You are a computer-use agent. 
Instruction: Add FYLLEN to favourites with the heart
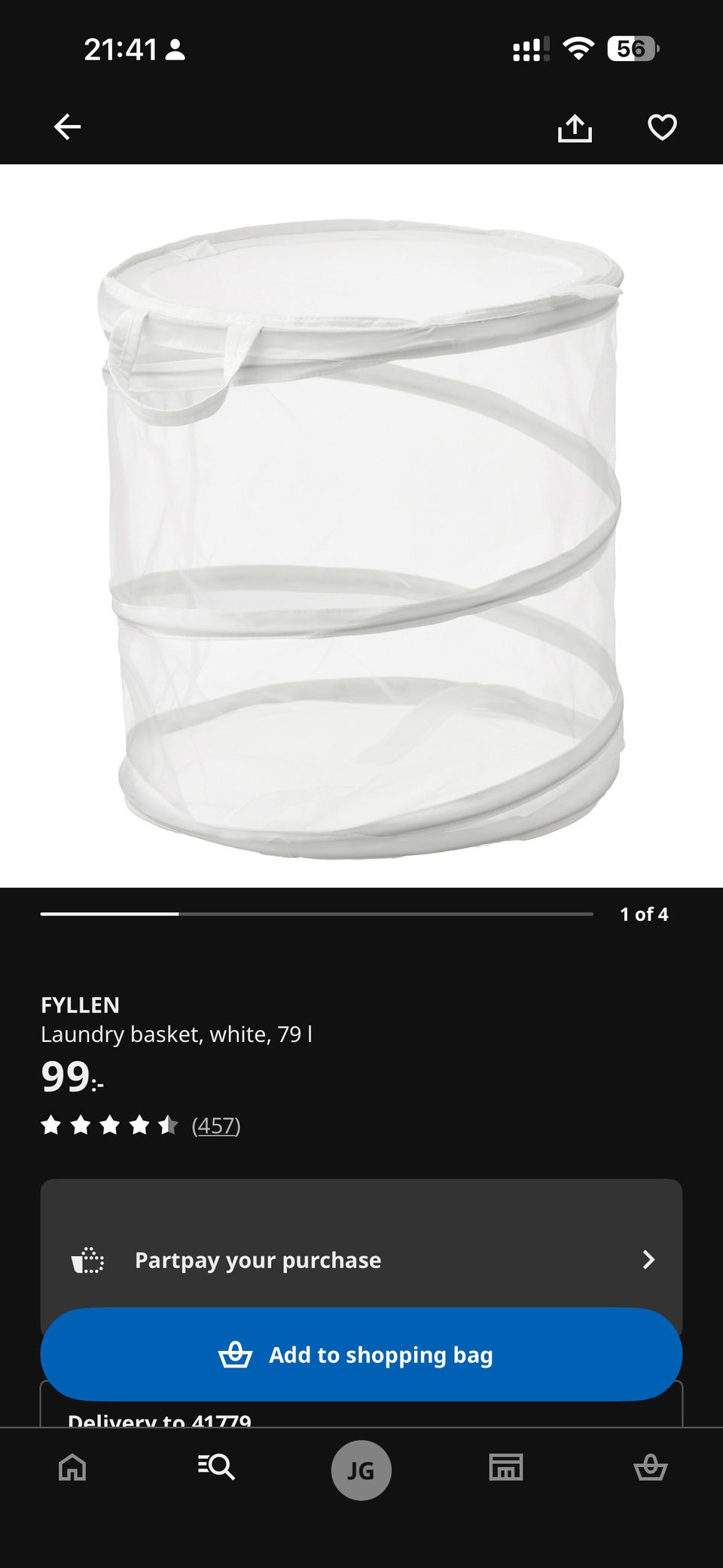pyautogui.click(x=662, y=127)
